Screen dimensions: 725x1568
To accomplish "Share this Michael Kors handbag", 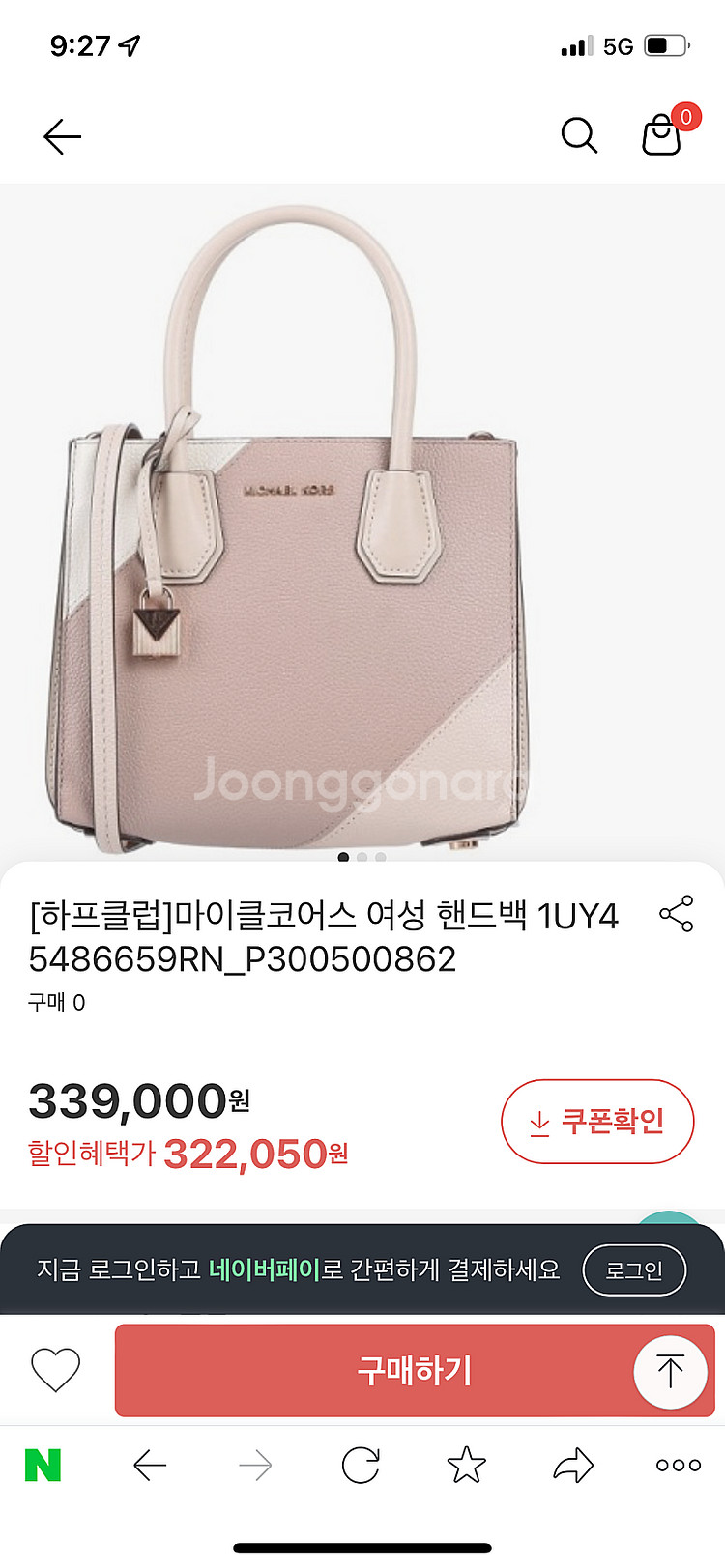I will click(676, 913).
